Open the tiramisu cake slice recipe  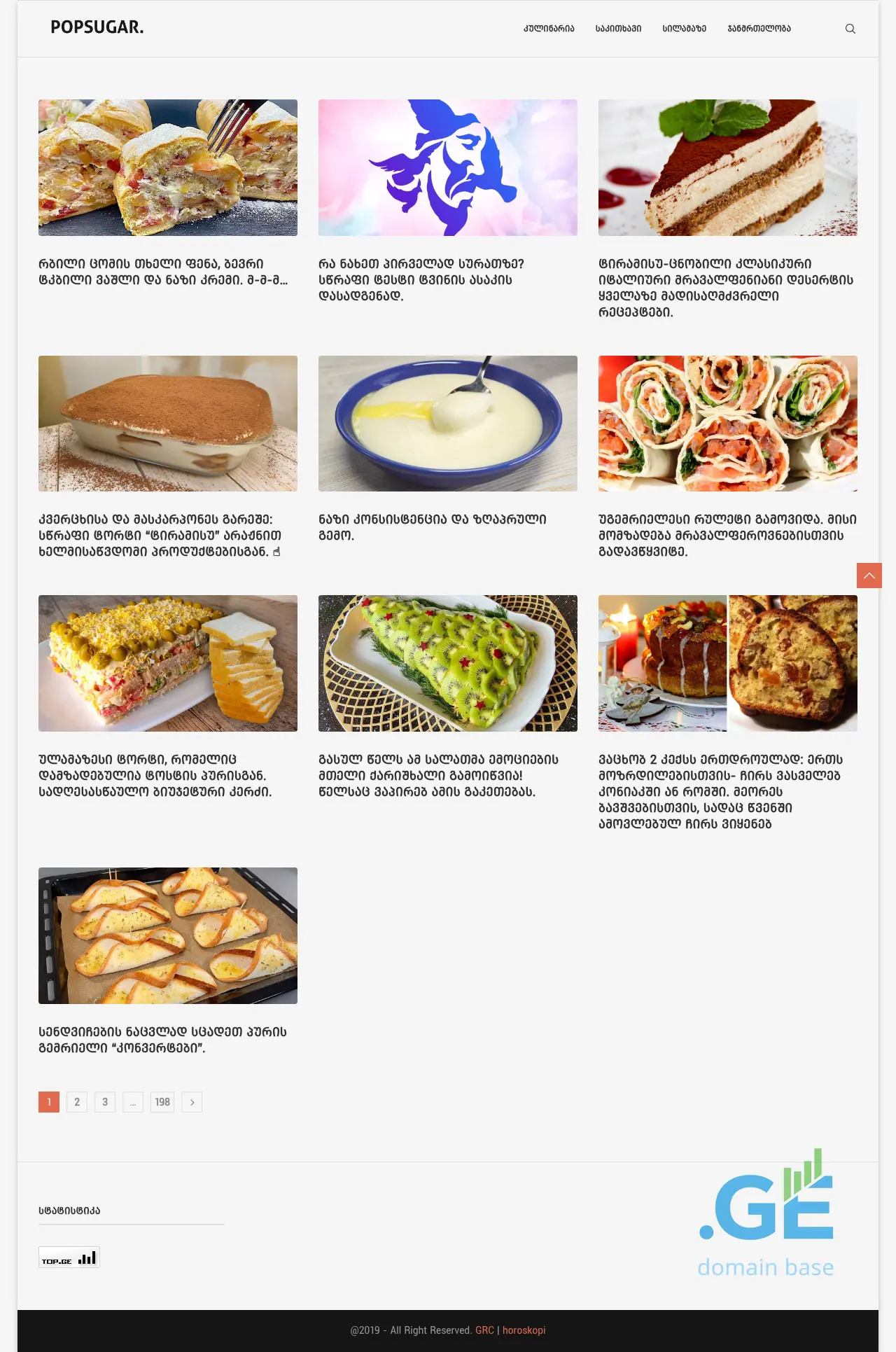pyautogui.click(x=728, y=167)
